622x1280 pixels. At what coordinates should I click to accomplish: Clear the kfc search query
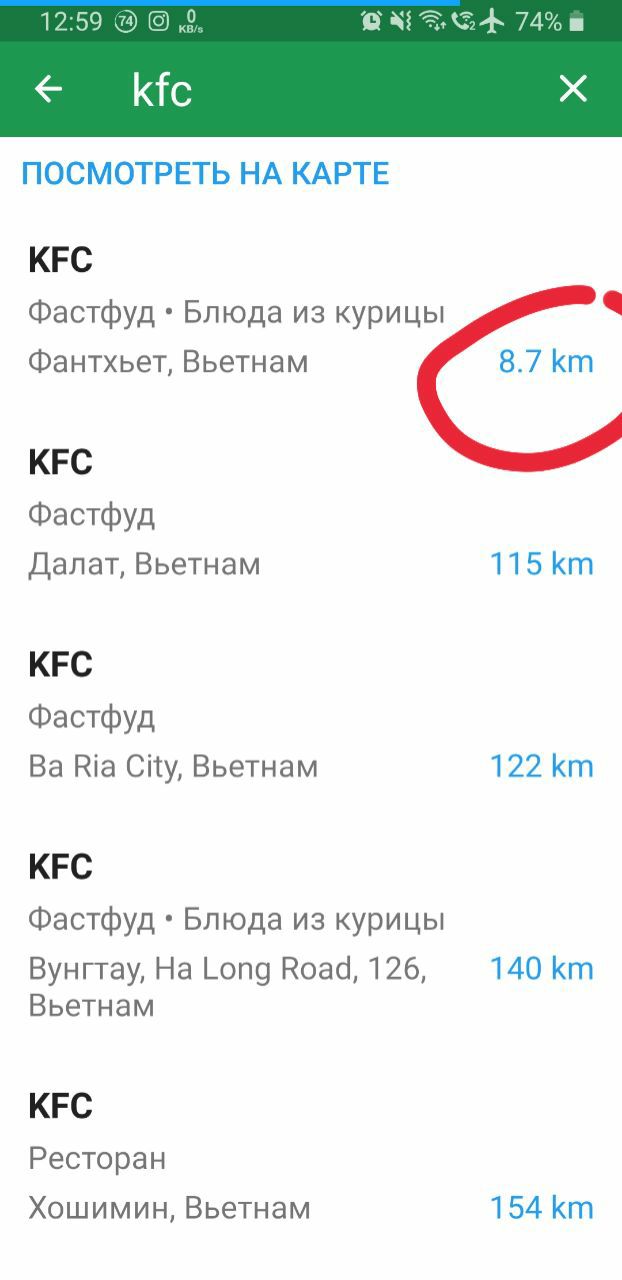(x=573, y=90)
